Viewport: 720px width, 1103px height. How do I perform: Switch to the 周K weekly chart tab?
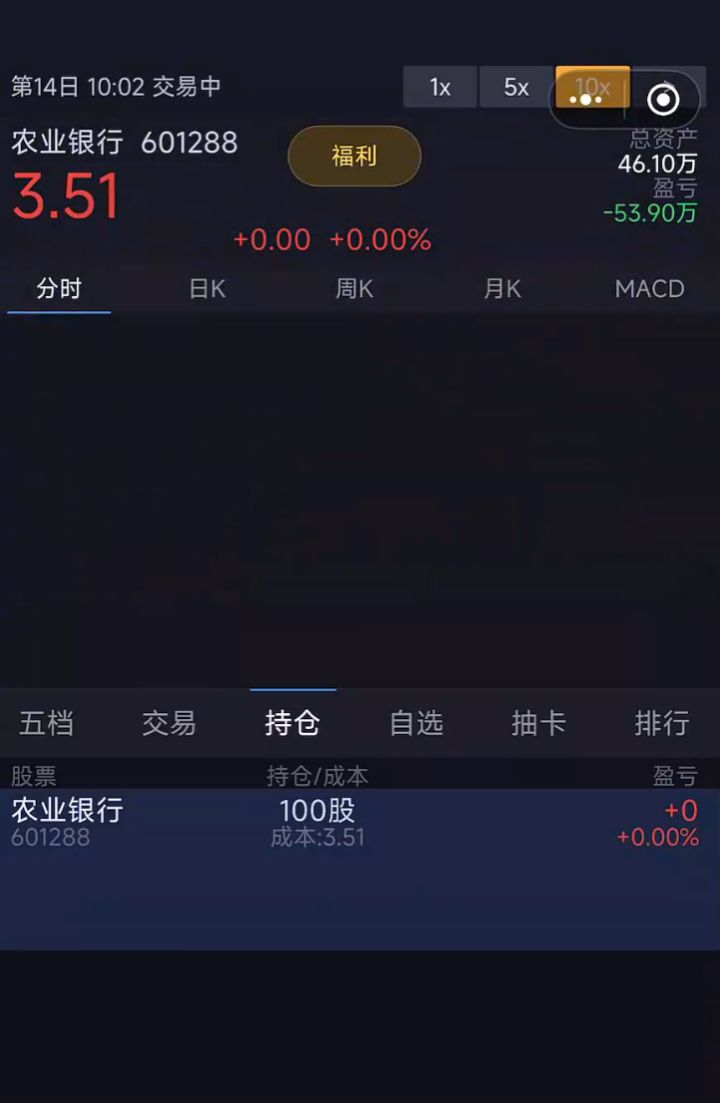click(354, 288)
